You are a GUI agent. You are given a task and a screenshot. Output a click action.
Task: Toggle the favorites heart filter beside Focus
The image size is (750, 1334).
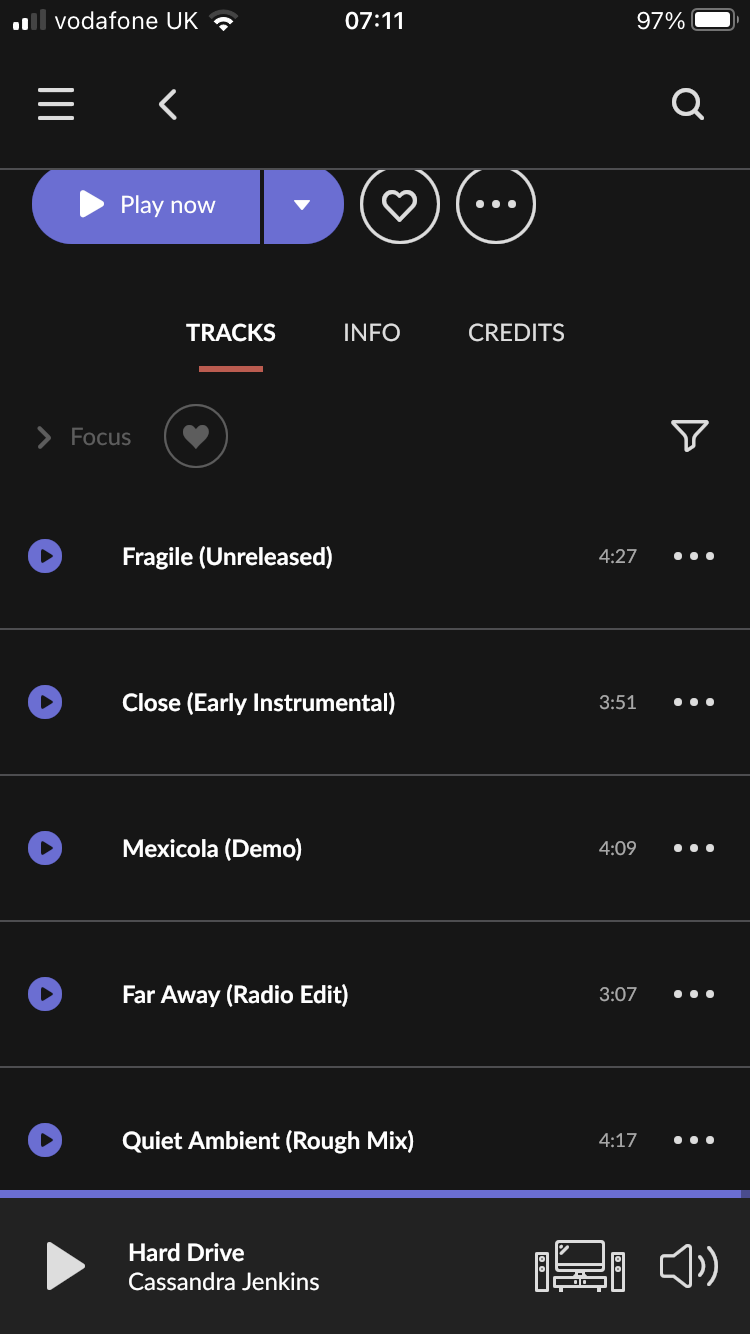tap(196, 436)
